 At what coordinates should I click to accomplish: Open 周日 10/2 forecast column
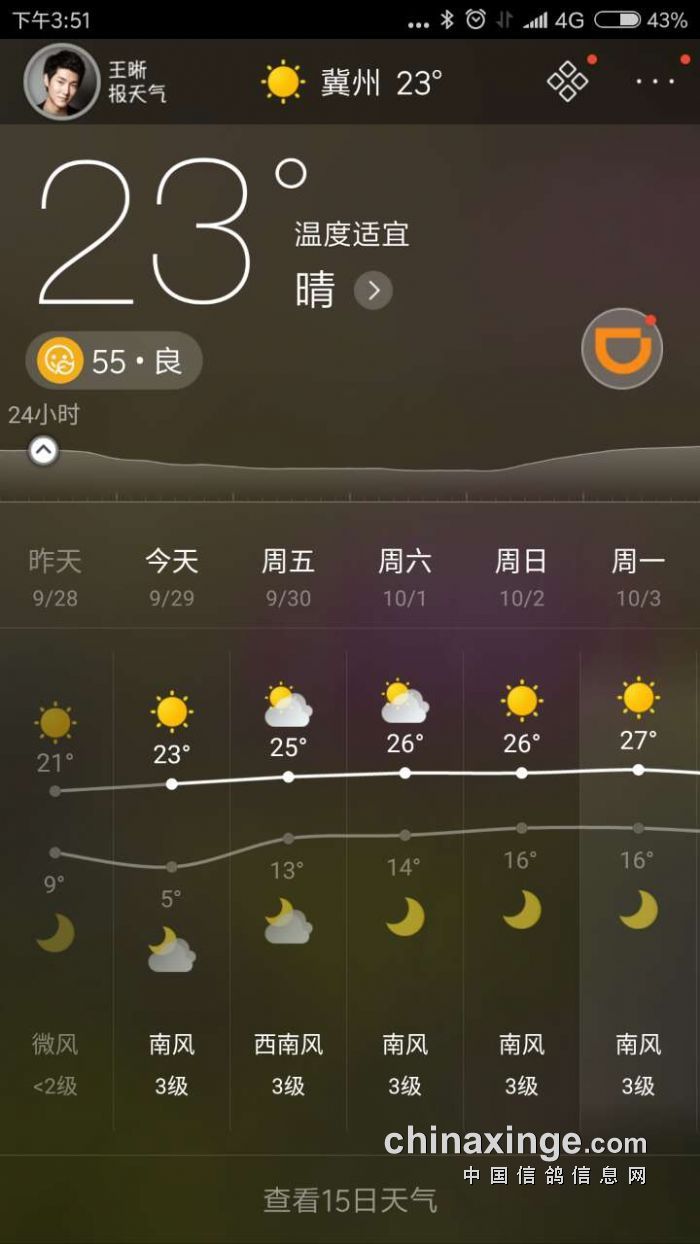click(x=521, y=578)
